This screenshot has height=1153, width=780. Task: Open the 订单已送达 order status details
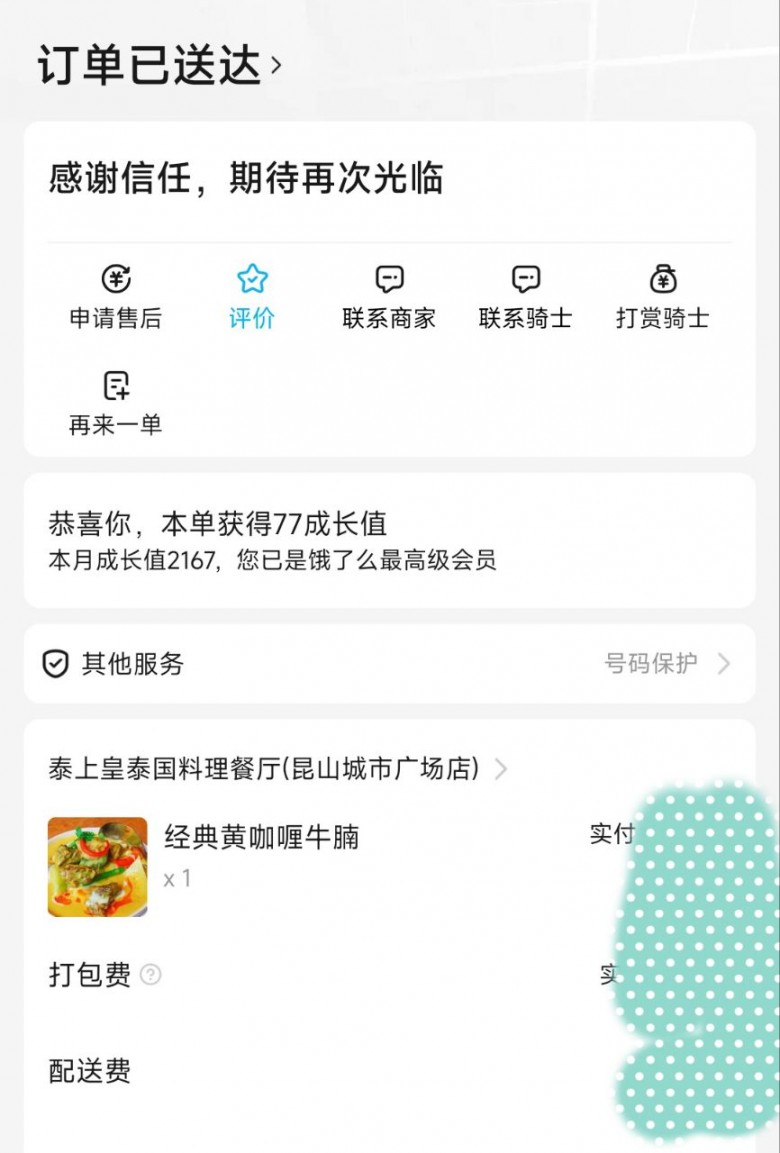(160, 66)
